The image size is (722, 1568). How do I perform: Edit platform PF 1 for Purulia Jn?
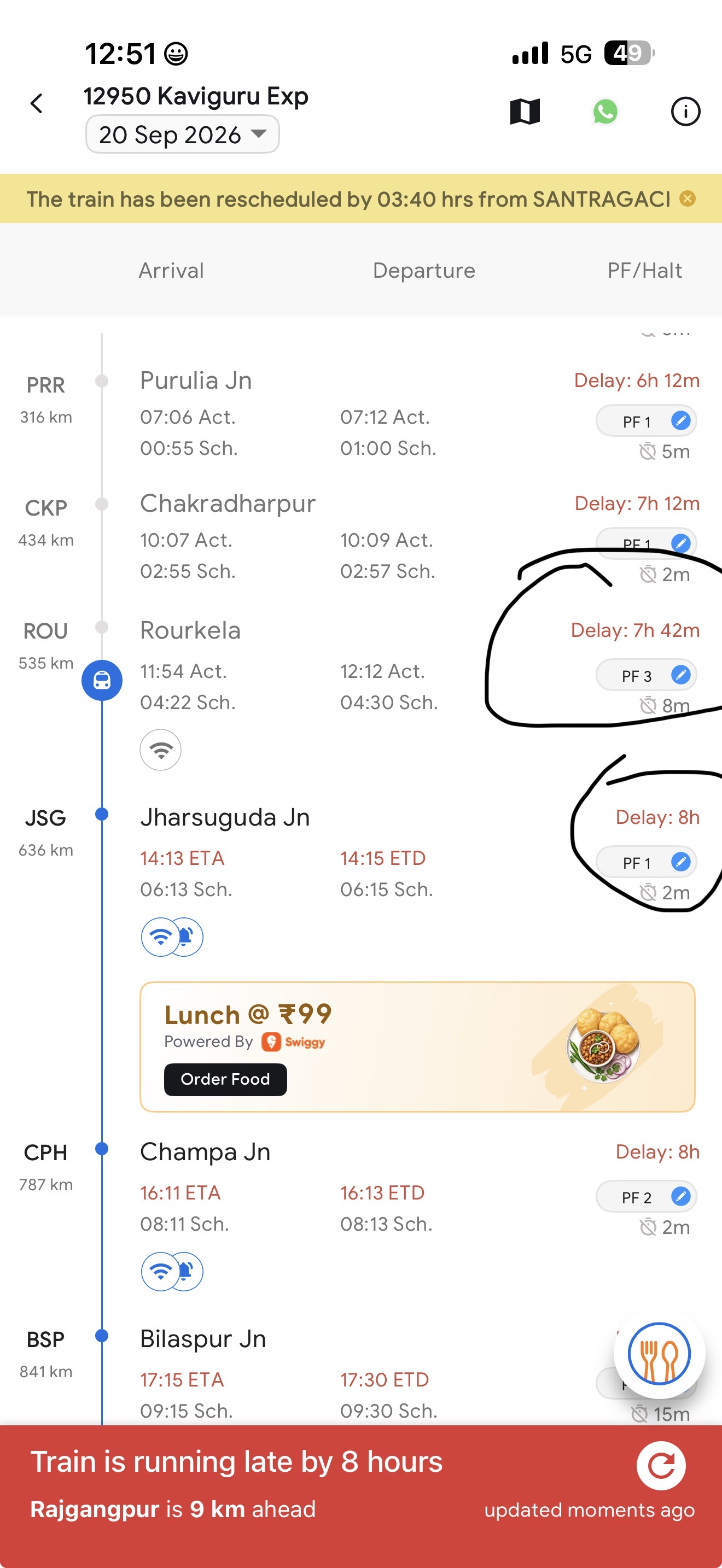[680, 420]
